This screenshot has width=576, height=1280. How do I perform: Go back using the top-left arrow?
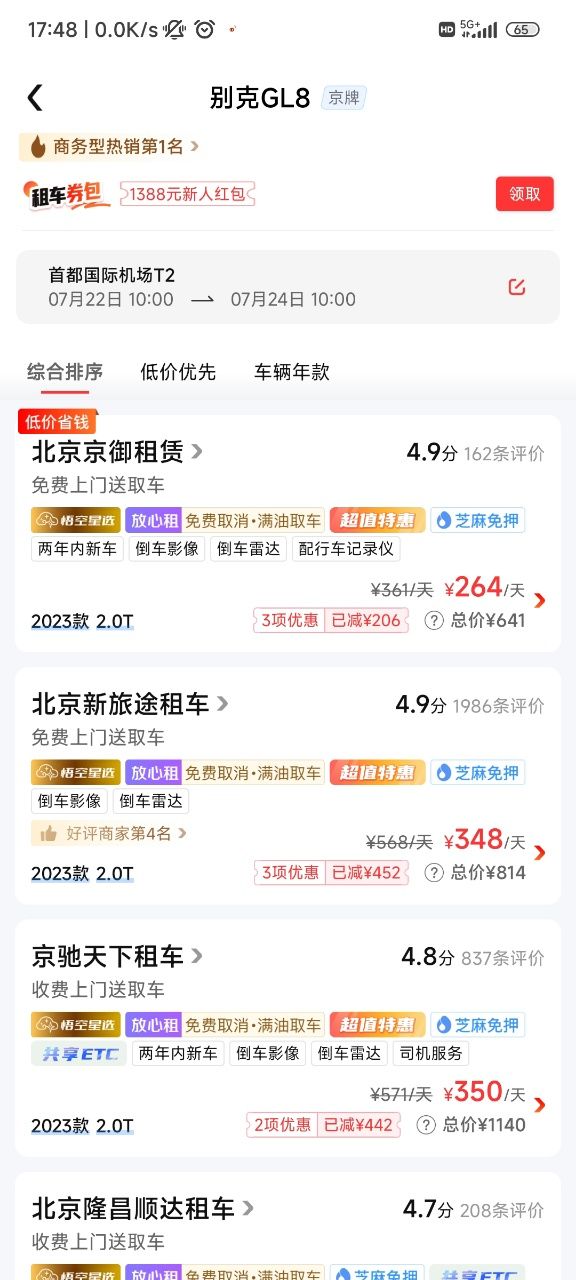35,97
